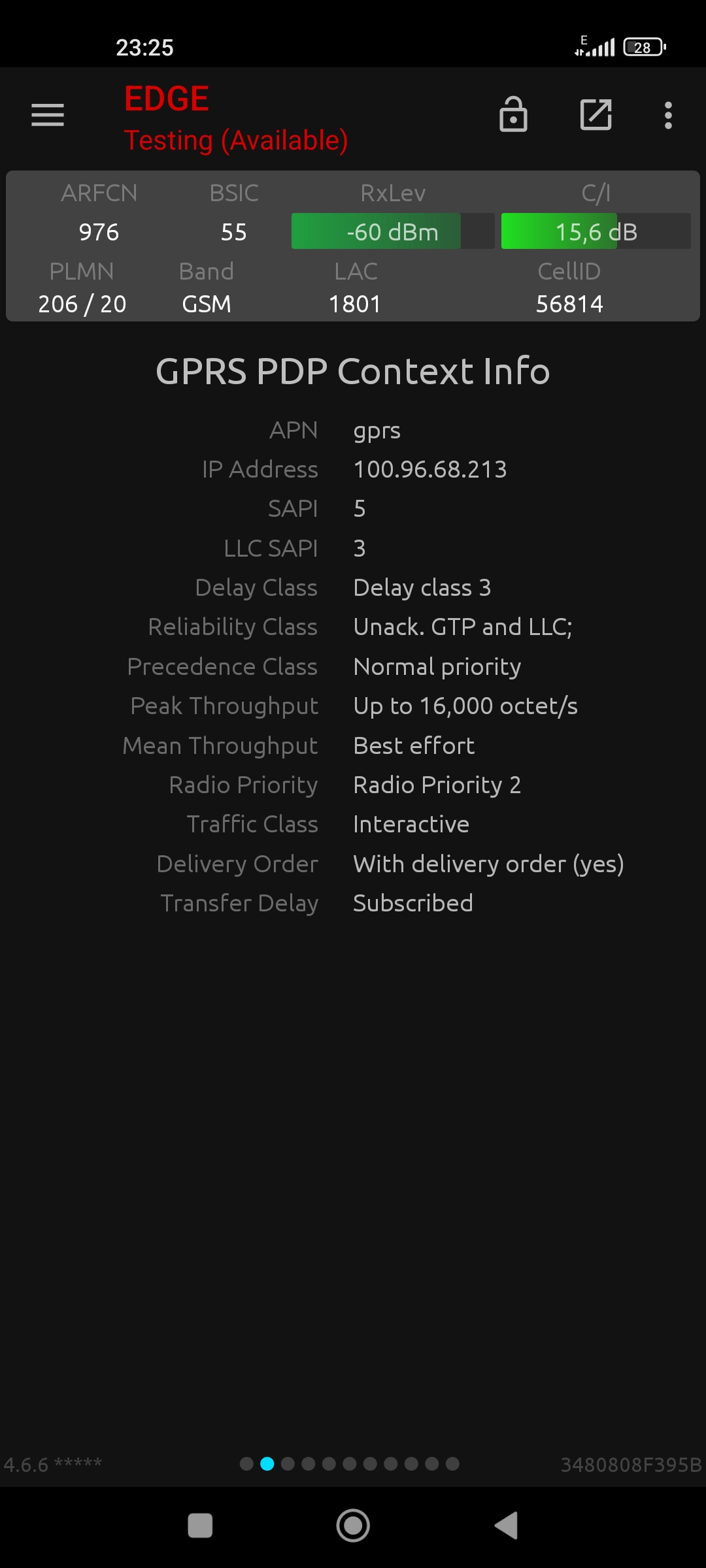This screenshot has width=706, height=1568.
Task: Open the hamburger drawer menu
Action: (48, 115)
